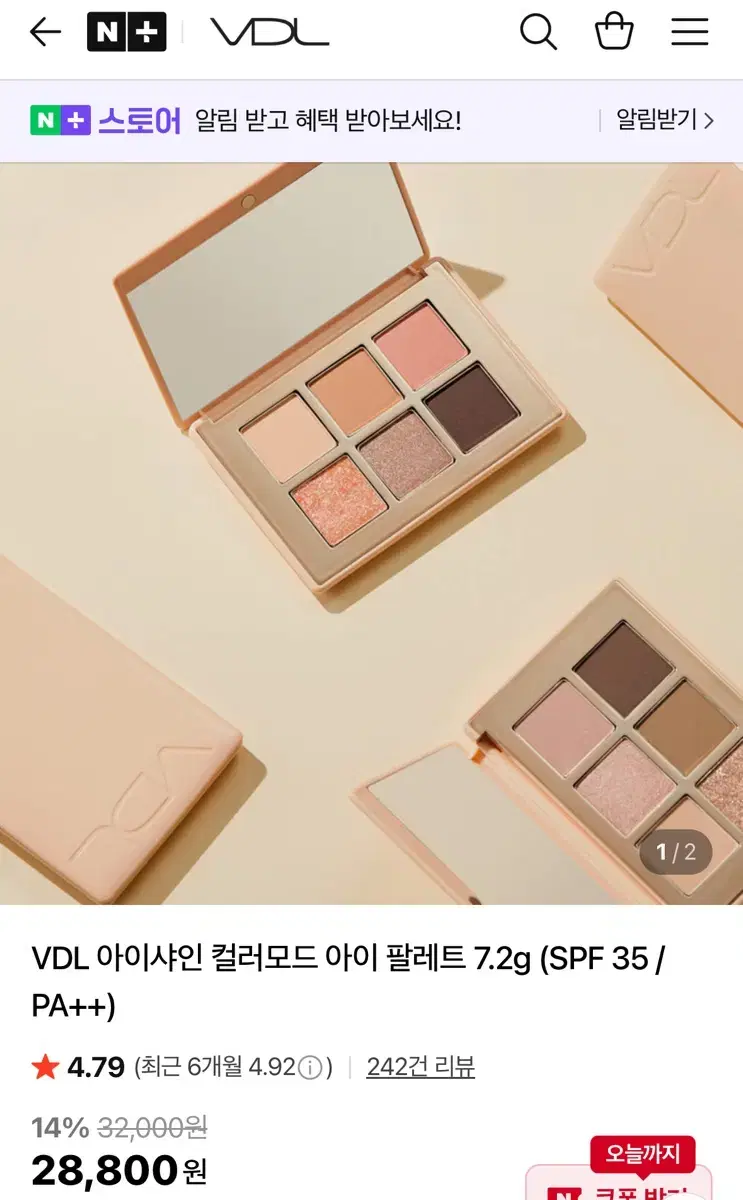
Task: Open the shopping bag
Action: pyautogui.click(x=614, y=32)
